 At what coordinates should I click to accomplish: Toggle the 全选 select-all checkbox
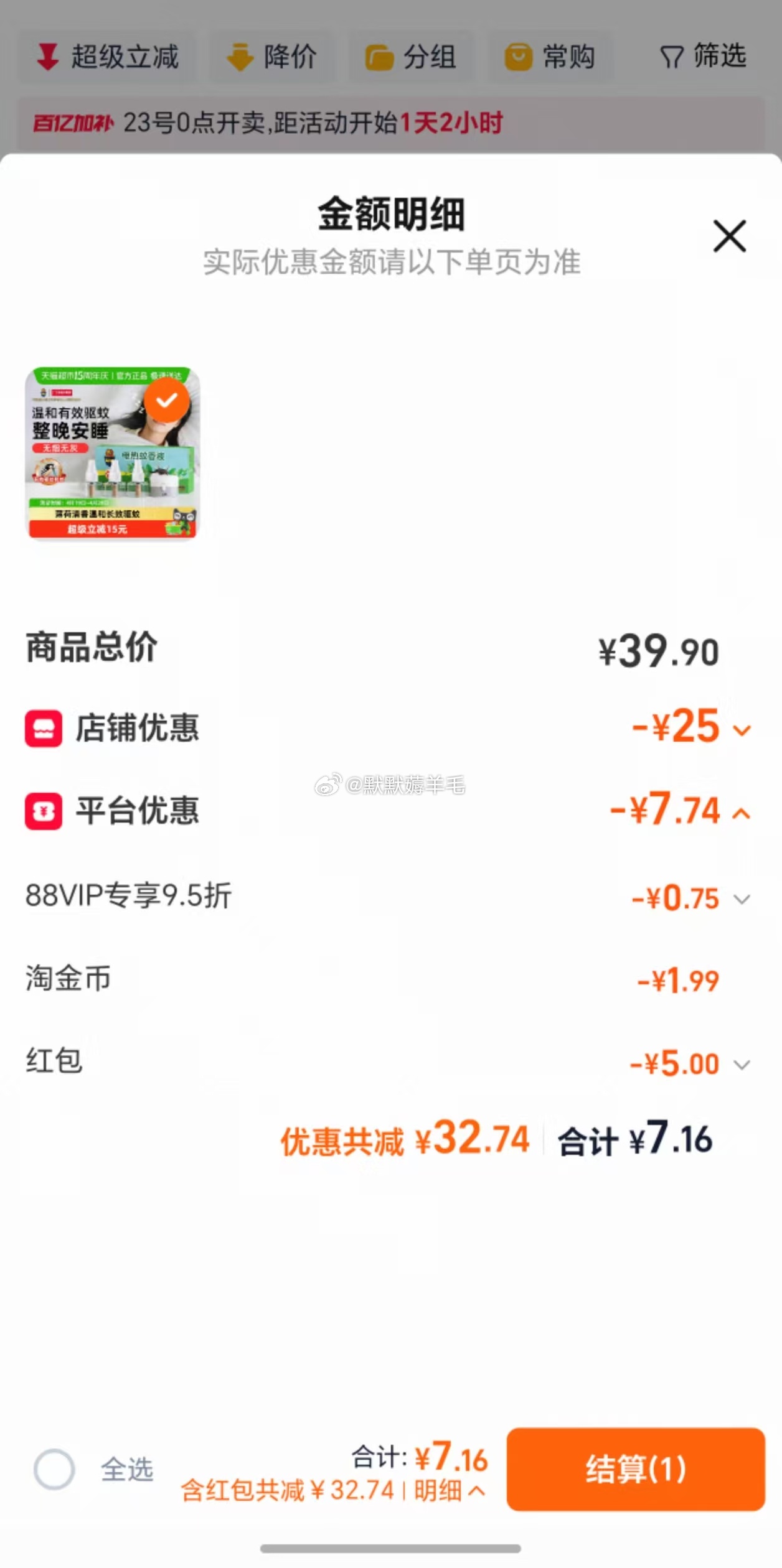coord(55,1469)
